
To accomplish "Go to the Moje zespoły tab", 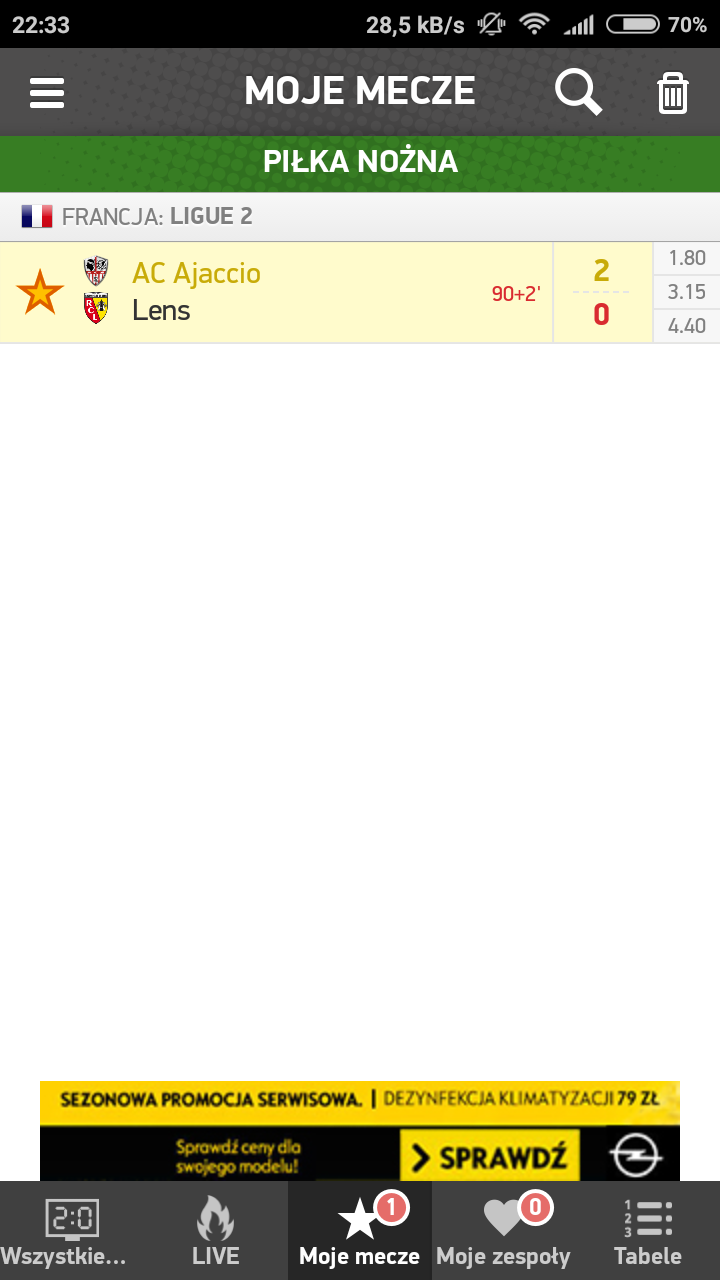I will (504, 1231).
